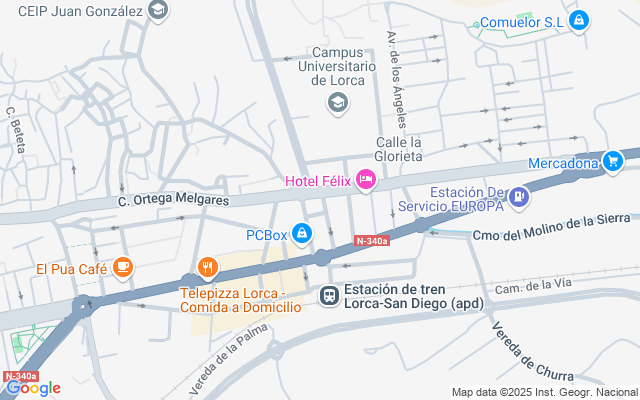Tap the Campus Universitario de Lorca marker
This screenshot has height=400, width=640.
pos(338,102)
